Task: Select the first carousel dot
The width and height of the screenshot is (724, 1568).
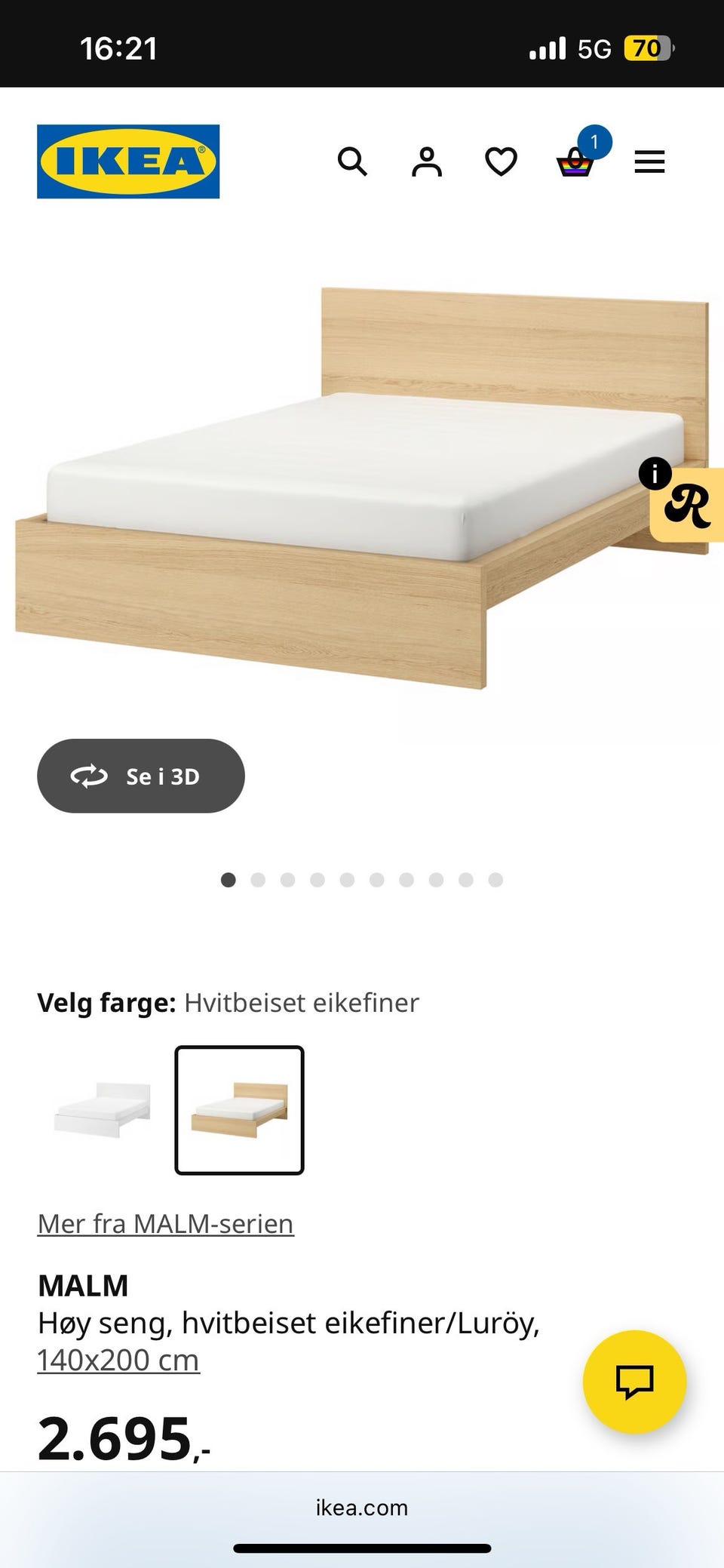Action: coord(228,879)
